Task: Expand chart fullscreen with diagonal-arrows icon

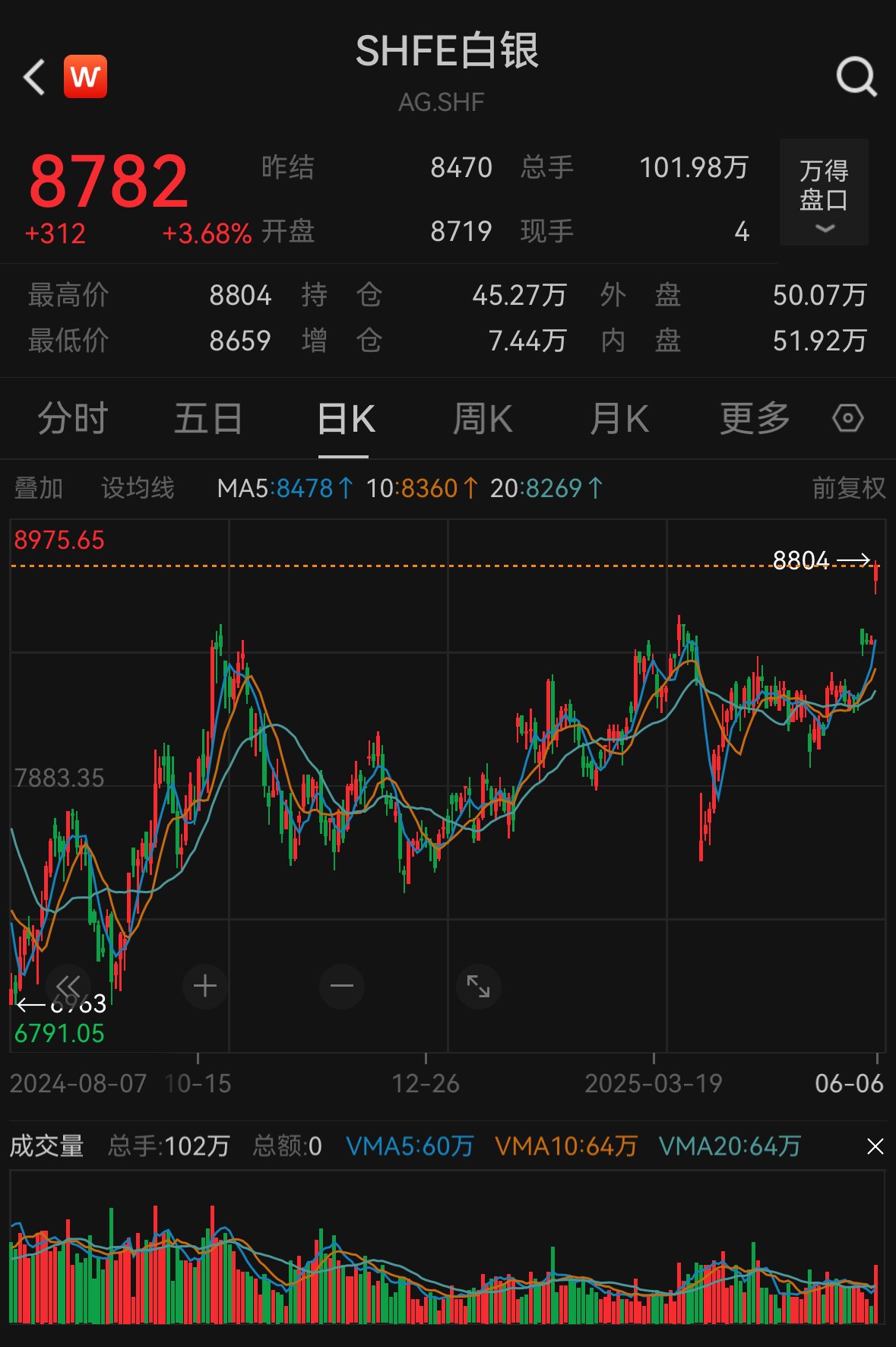Action: [x=478, y=985]
